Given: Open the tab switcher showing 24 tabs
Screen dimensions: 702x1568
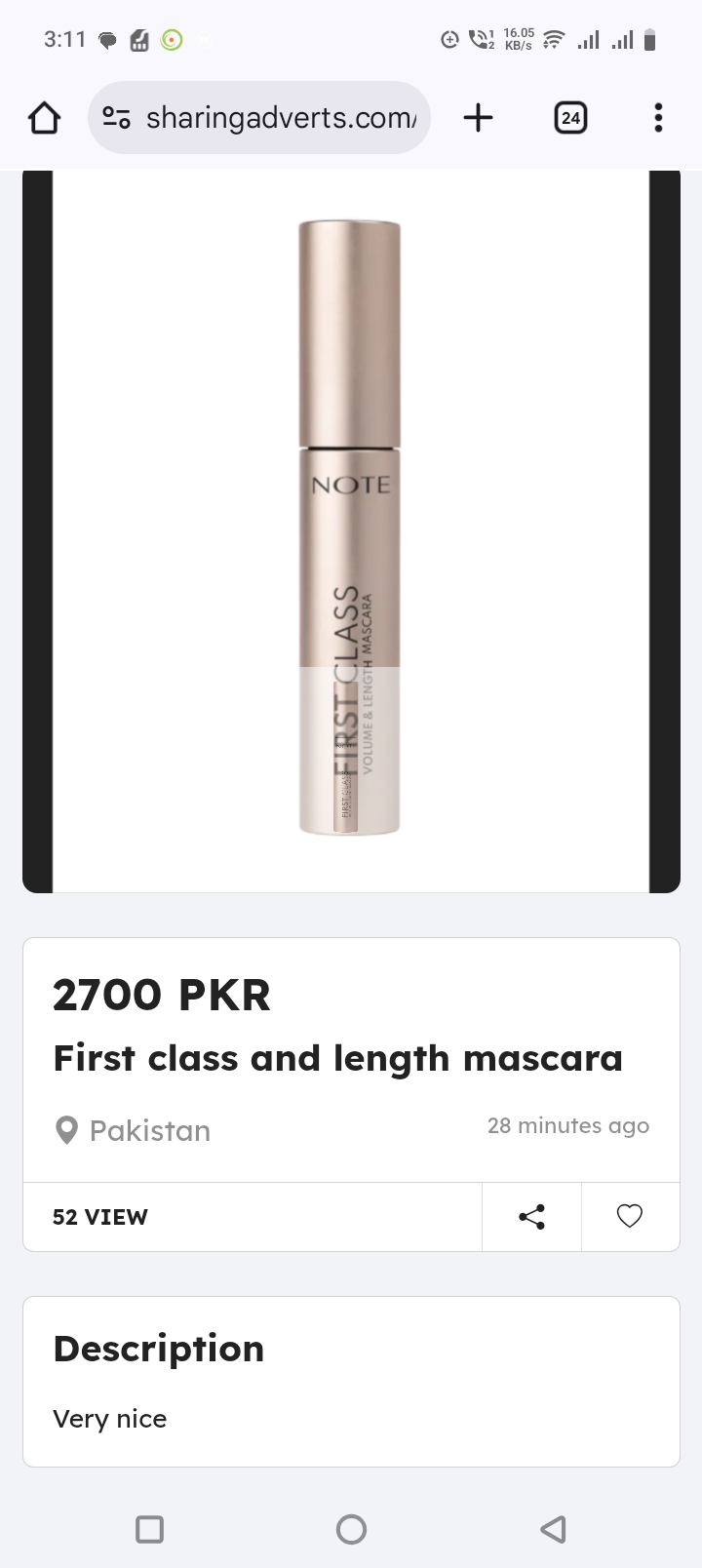Looking at the screenshot, I should point(570,118).
